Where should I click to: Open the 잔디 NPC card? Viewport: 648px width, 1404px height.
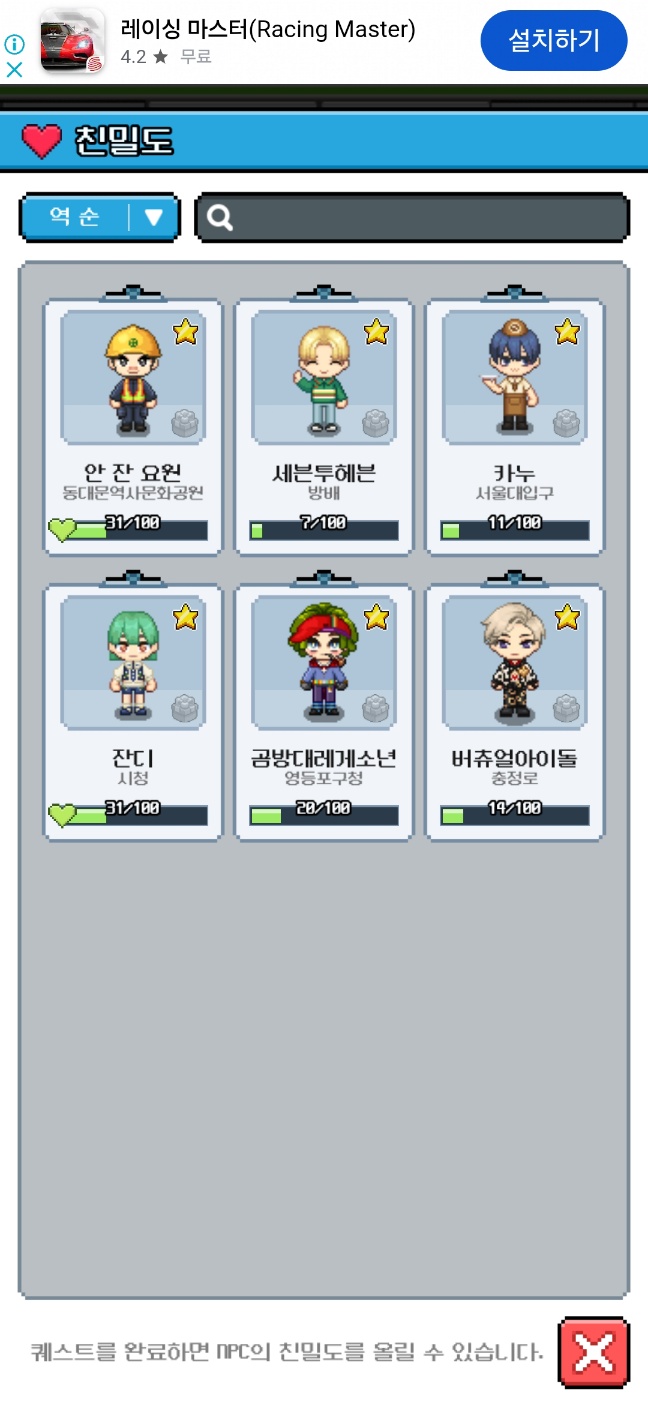(x=132, y=712)
